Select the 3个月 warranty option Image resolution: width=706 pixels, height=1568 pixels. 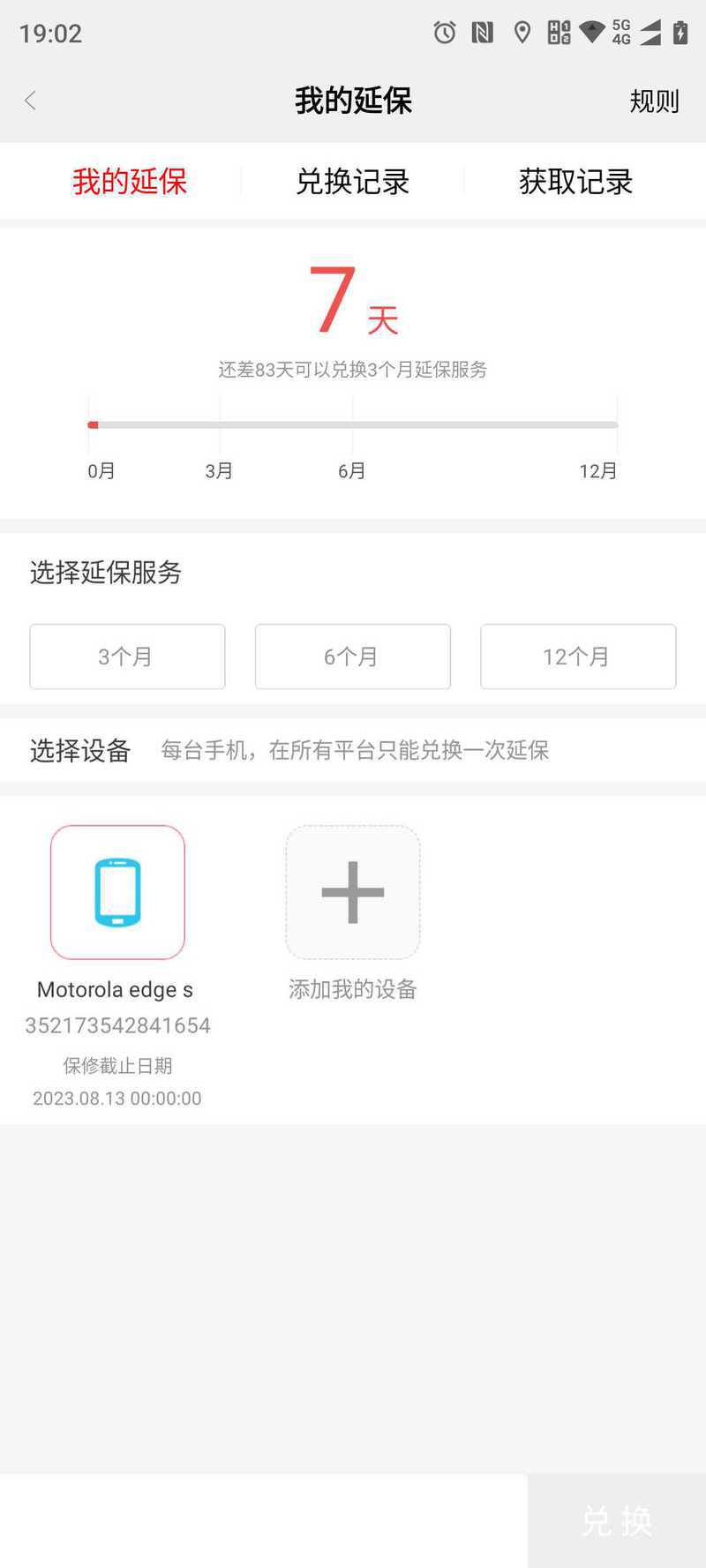point(127,656)
